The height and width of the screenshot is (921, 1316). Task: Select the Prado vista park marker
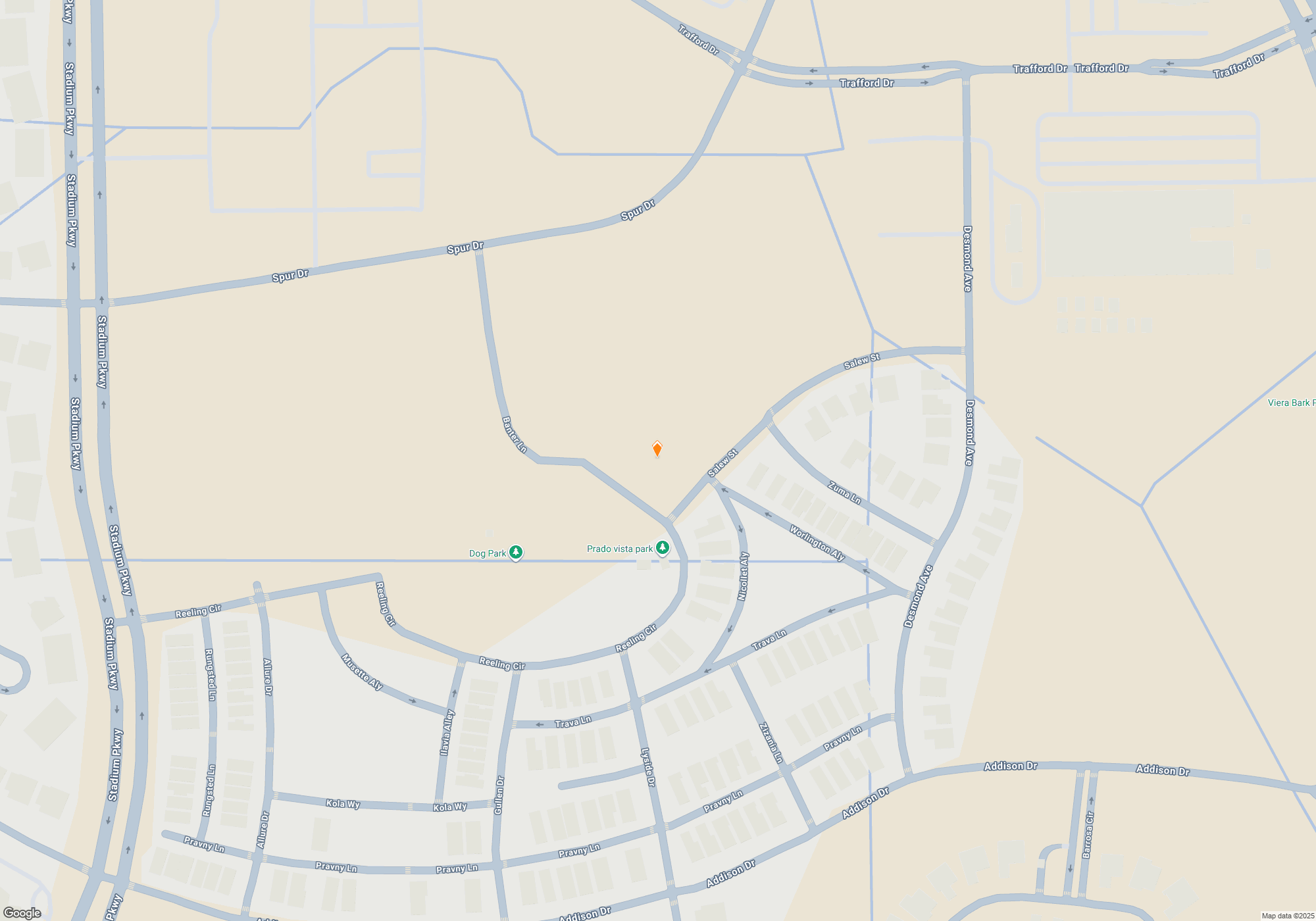tap(663, 548)
